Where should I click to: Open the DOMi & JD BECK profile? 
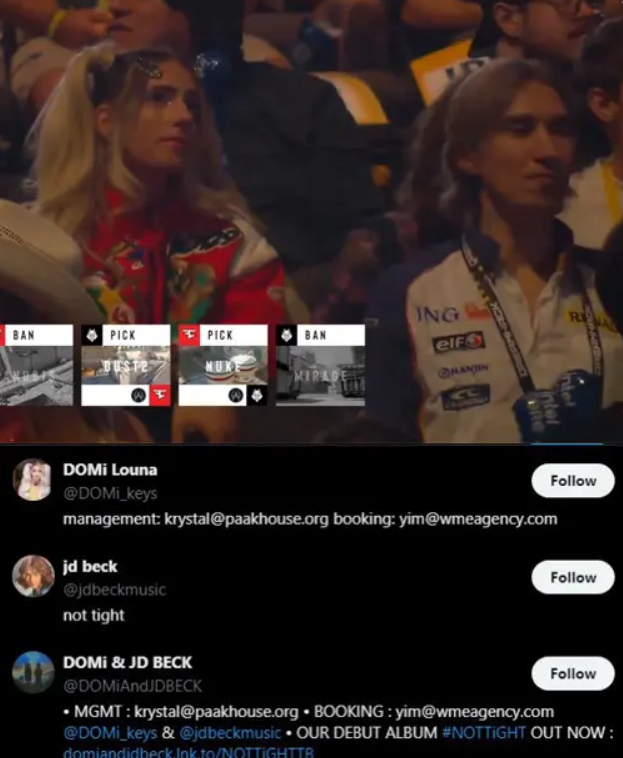pos(127,663)
